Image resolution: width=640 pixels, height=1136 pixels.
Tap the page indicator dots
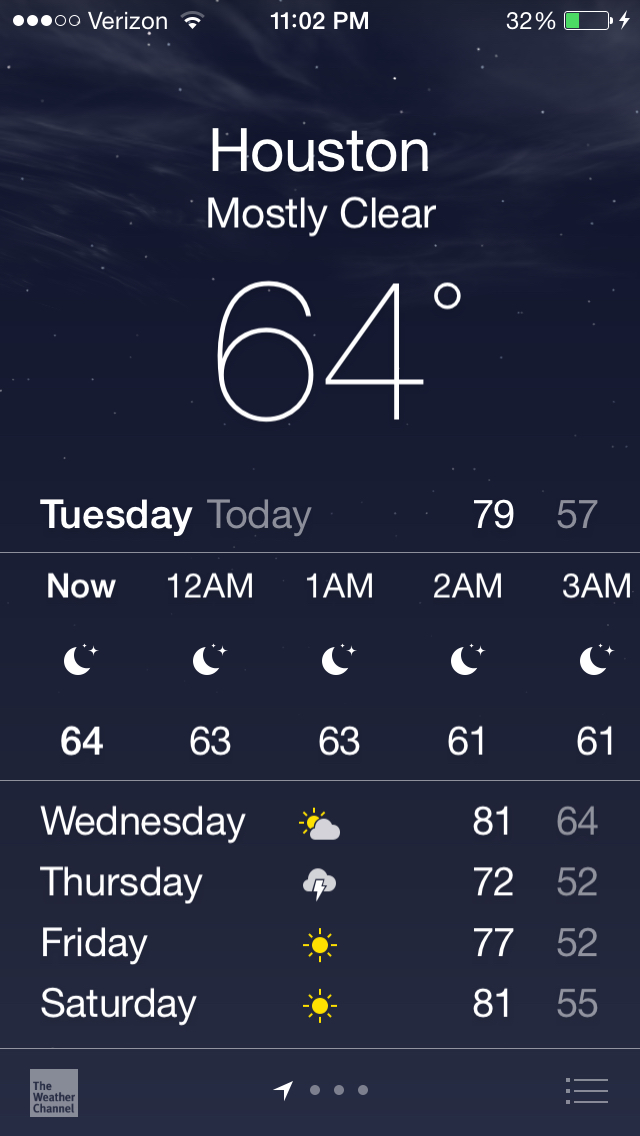tap(321, 1090)
